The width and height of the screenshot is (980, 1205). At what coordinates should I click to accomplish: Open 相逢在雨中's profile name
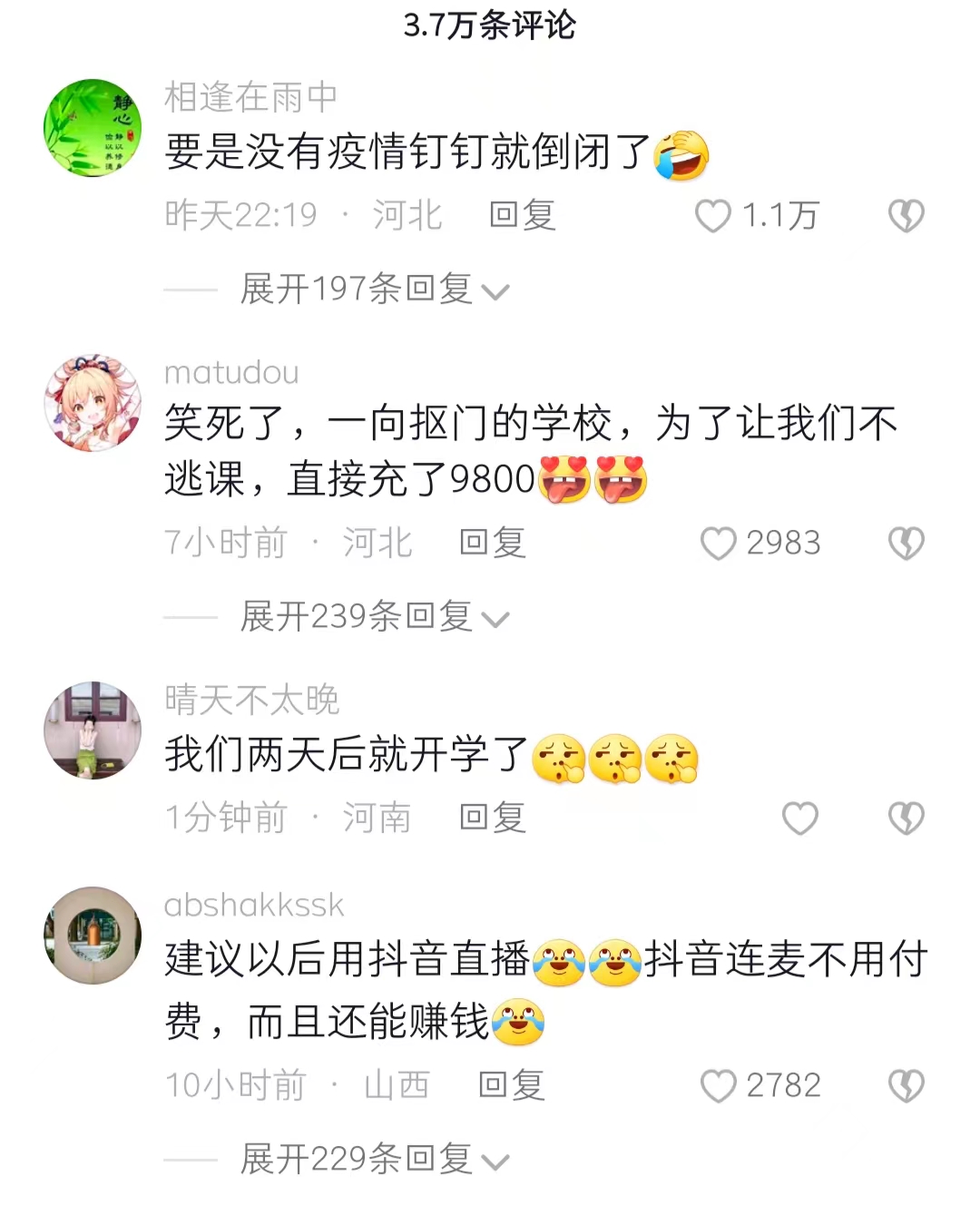pyautogui.click(x=250, y=97)
